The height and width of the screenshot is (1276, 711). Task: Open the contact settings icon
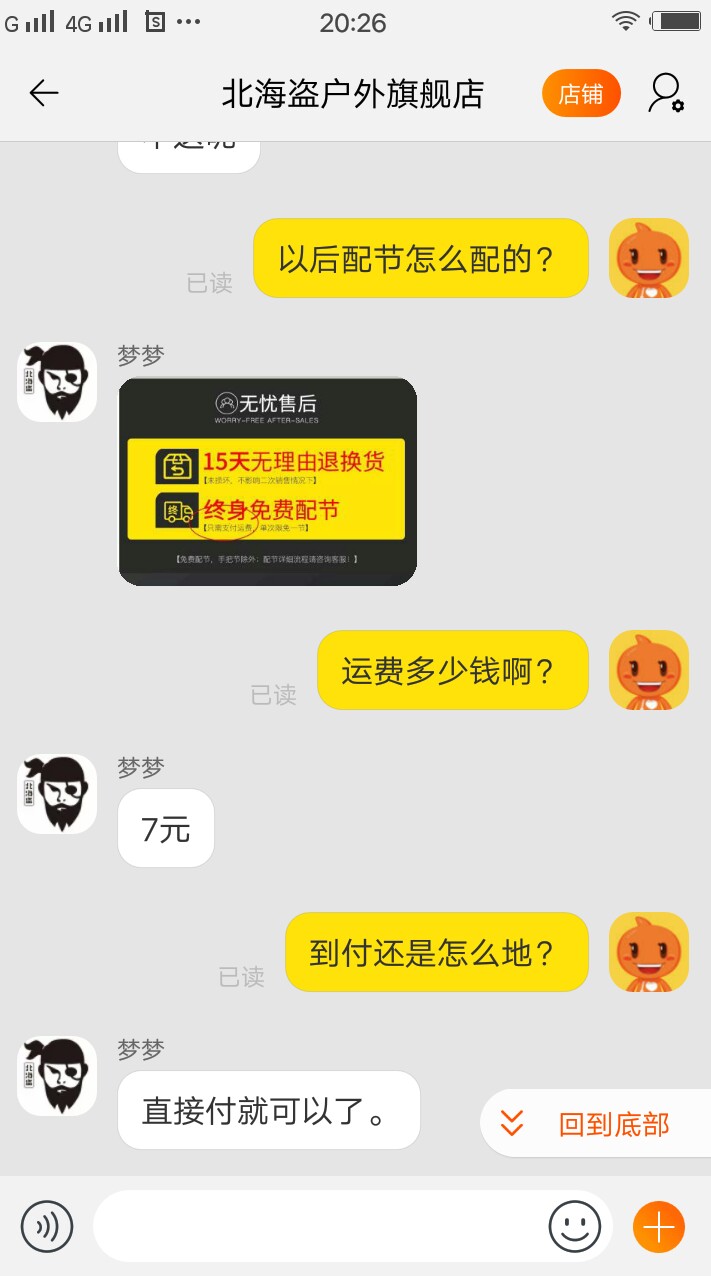[665, 93]
